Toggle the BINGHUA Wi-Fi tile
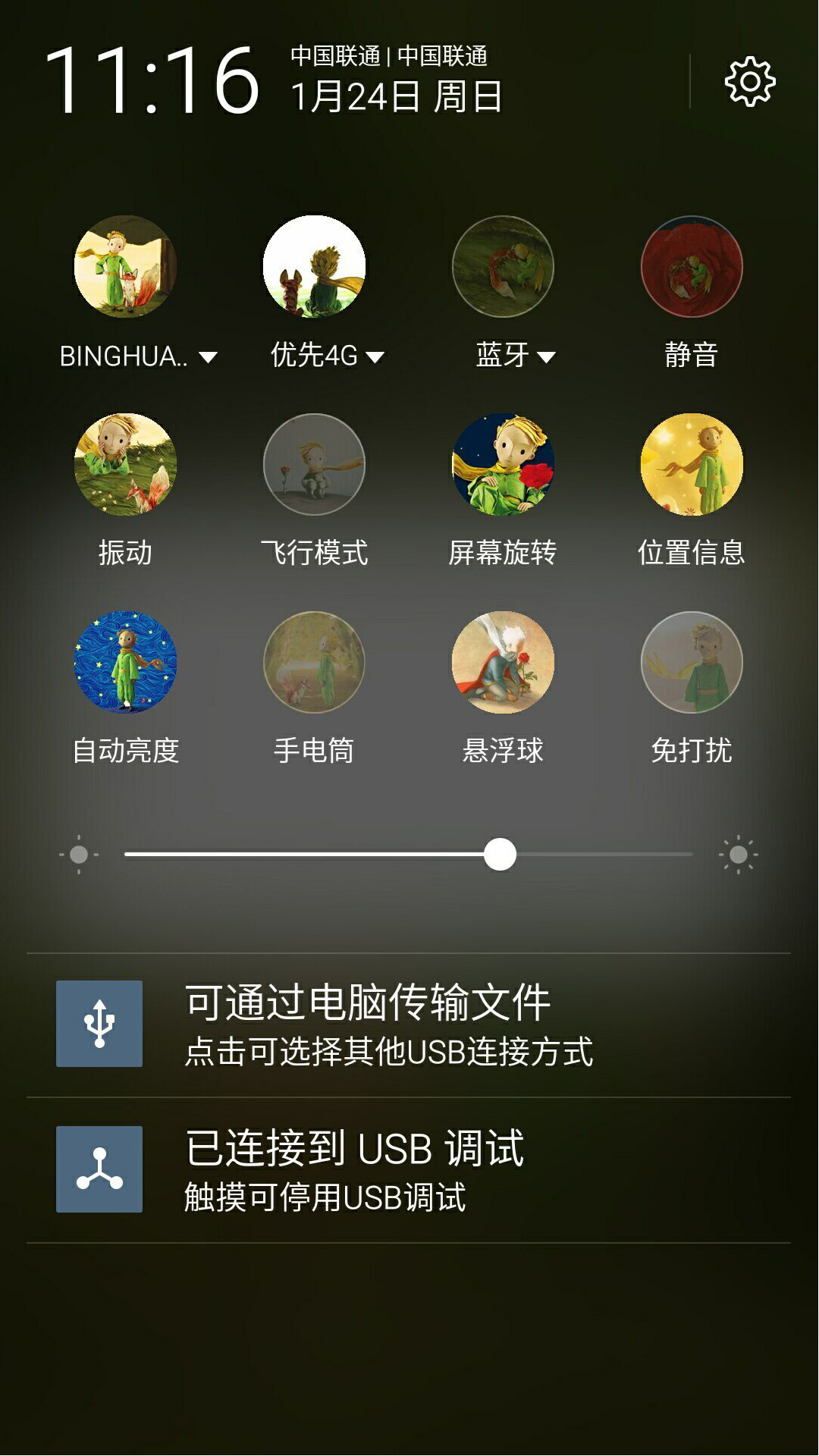 point(125,267)
